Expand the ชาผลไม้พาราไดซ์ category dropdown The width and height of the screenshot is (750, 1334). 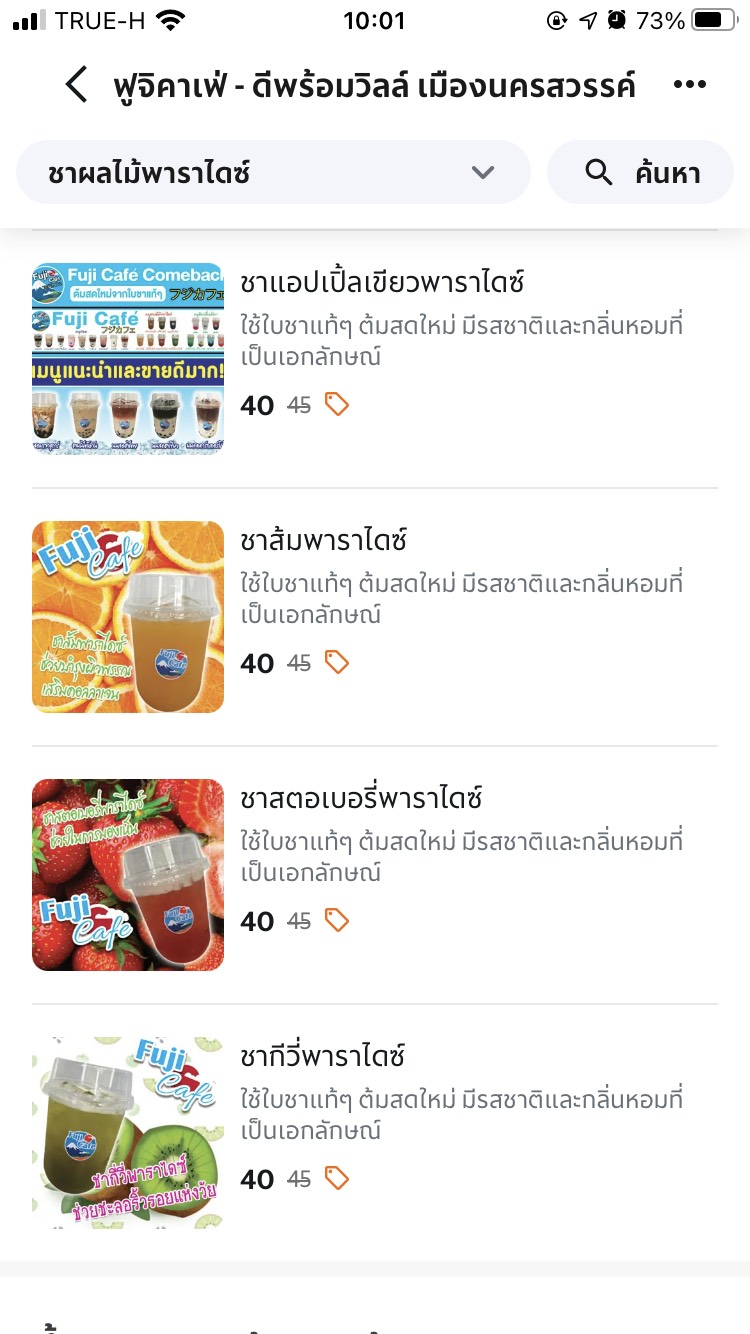pos(272,173)
